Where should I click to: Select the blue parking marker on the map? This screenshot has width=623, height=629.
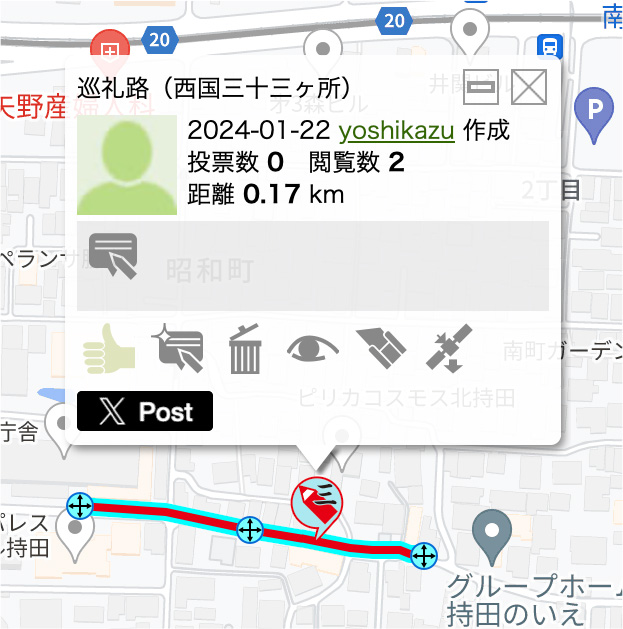pos(598,111)
